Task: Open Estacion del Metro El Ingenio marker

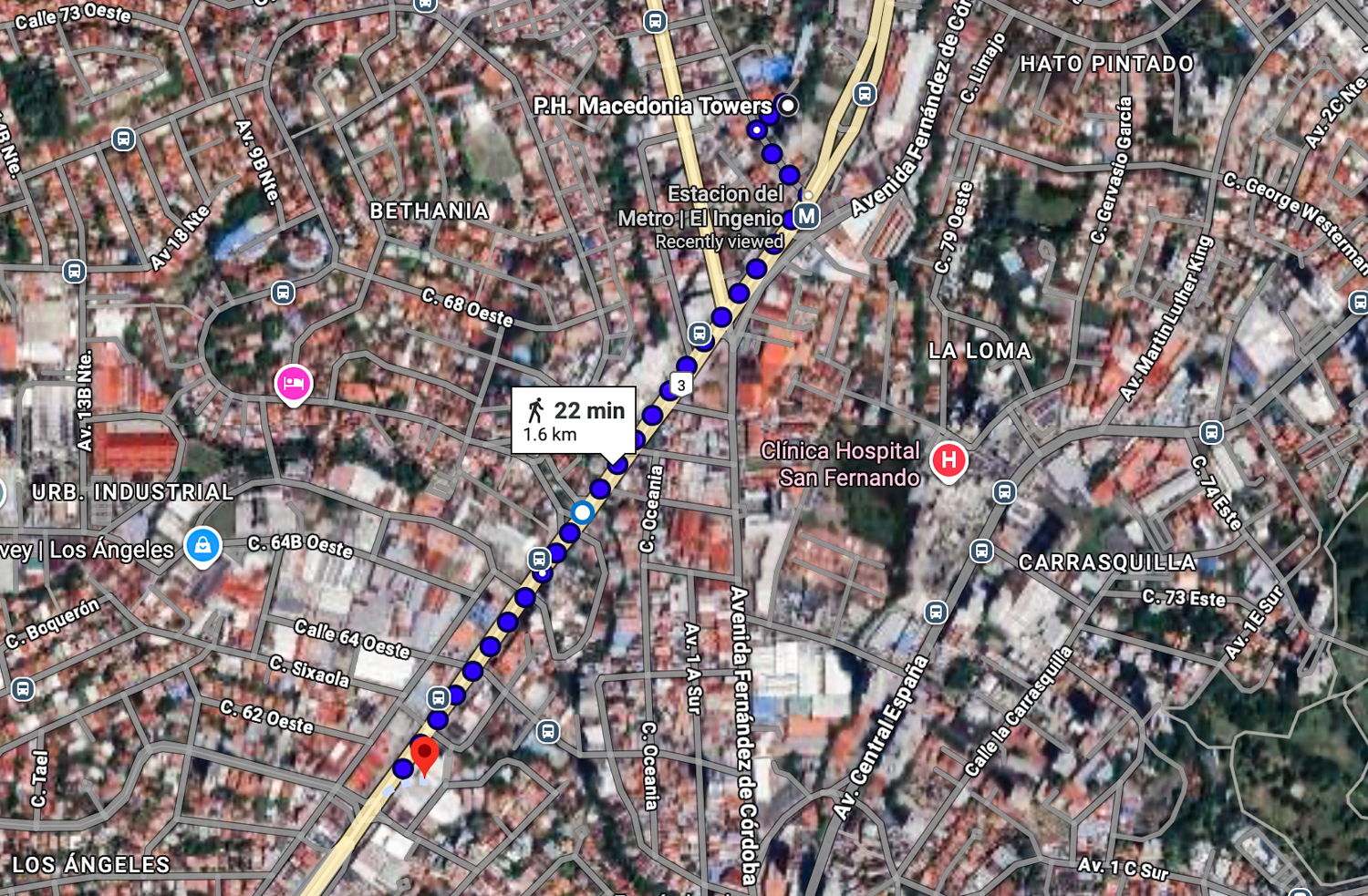Action: [x=806, y=216]
